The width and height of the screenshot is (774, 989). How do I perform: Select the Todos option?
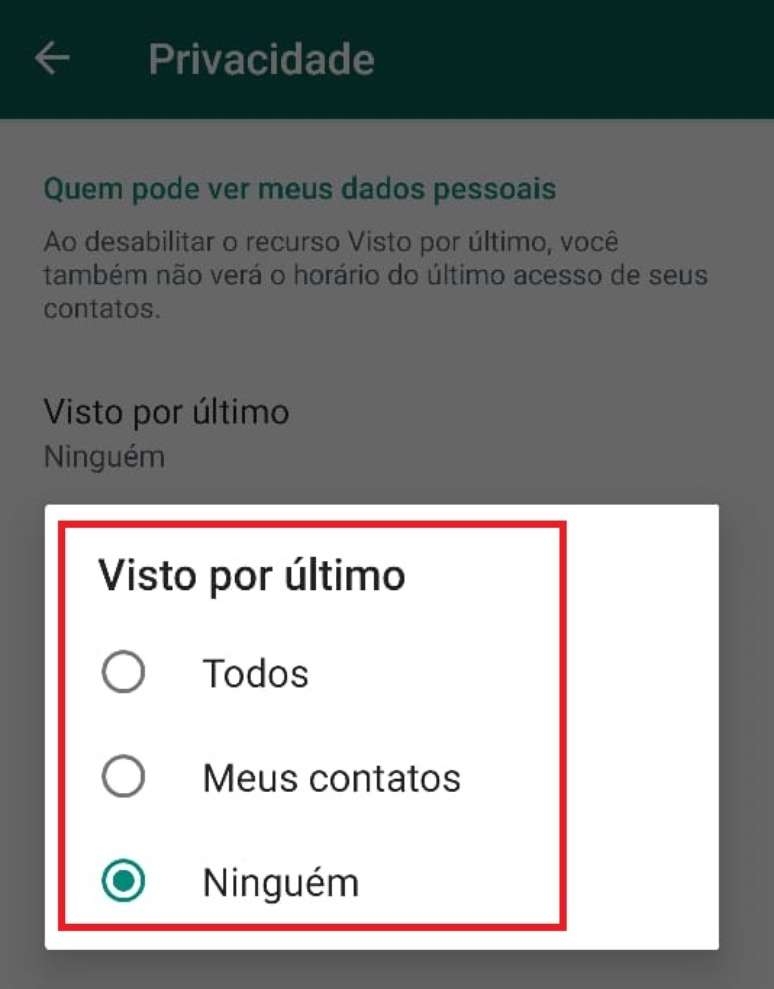pos(124,673)
